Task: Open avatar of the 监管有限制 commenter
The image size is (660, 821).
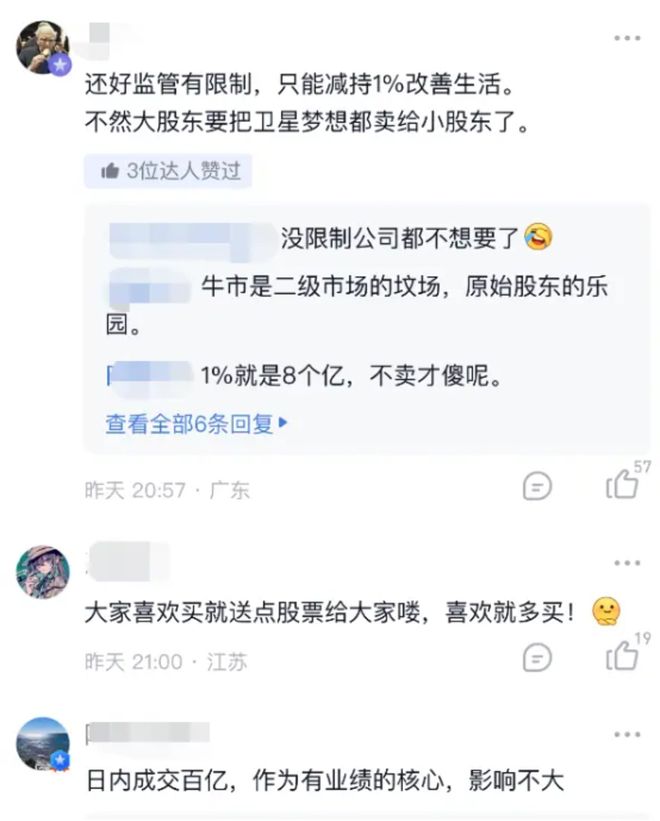Action: point(43,47)
